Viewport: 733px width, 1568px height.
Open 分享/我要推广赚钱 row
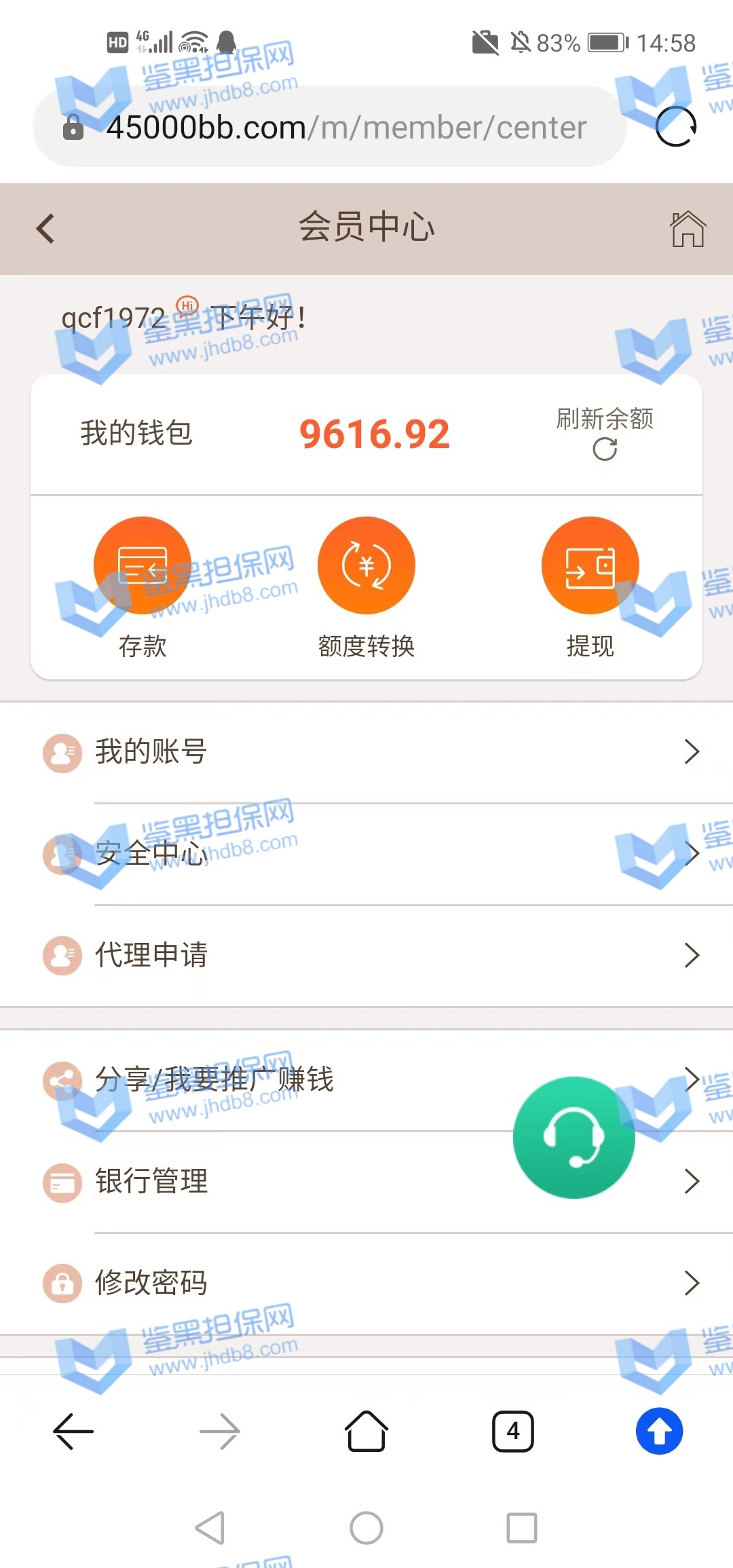point(271,1079)
